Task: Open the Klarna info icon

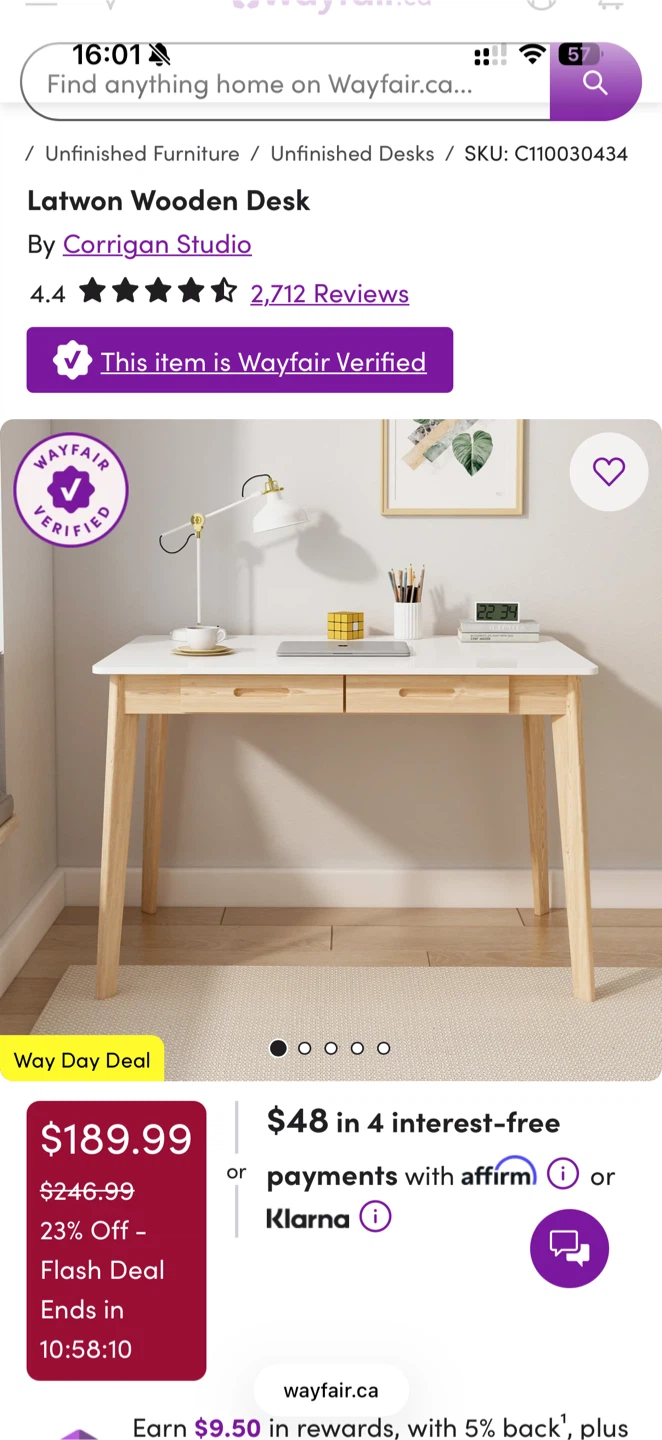Action: [375, 1217]
